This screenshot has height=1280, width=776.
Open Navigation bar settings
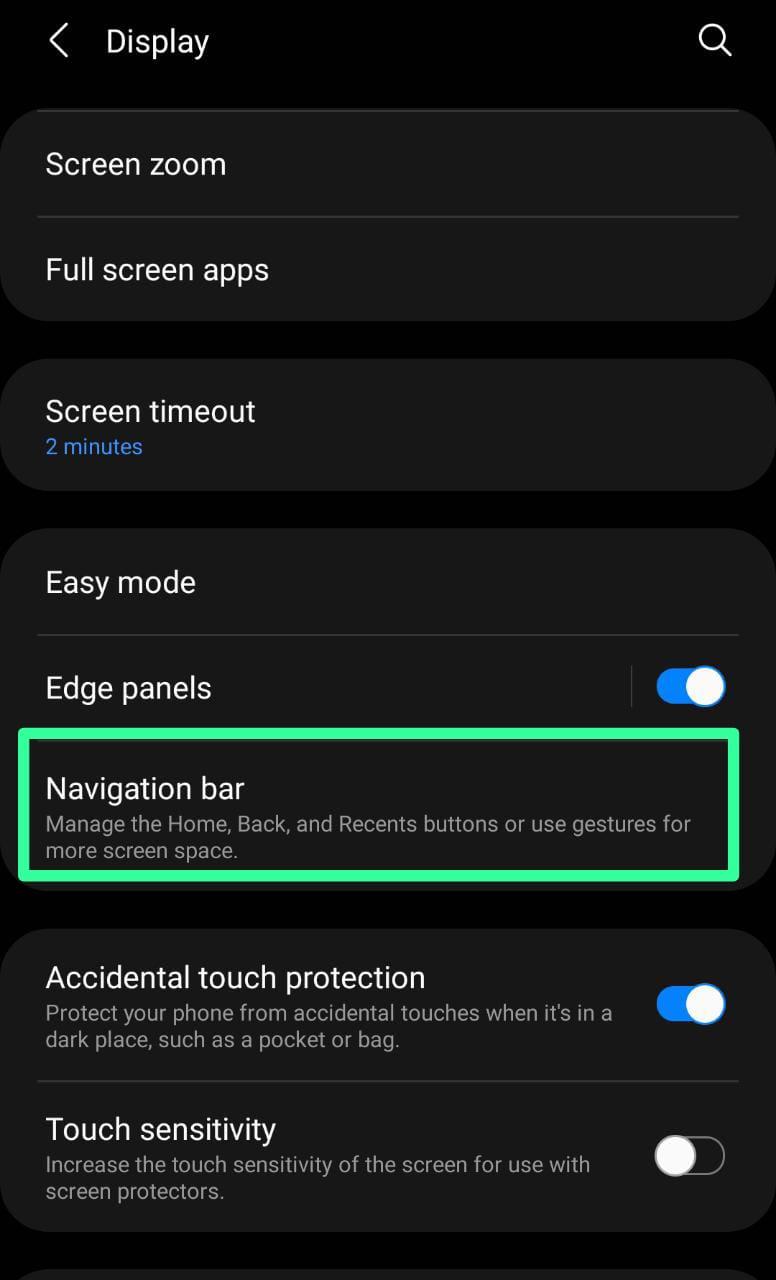point(380,806)
